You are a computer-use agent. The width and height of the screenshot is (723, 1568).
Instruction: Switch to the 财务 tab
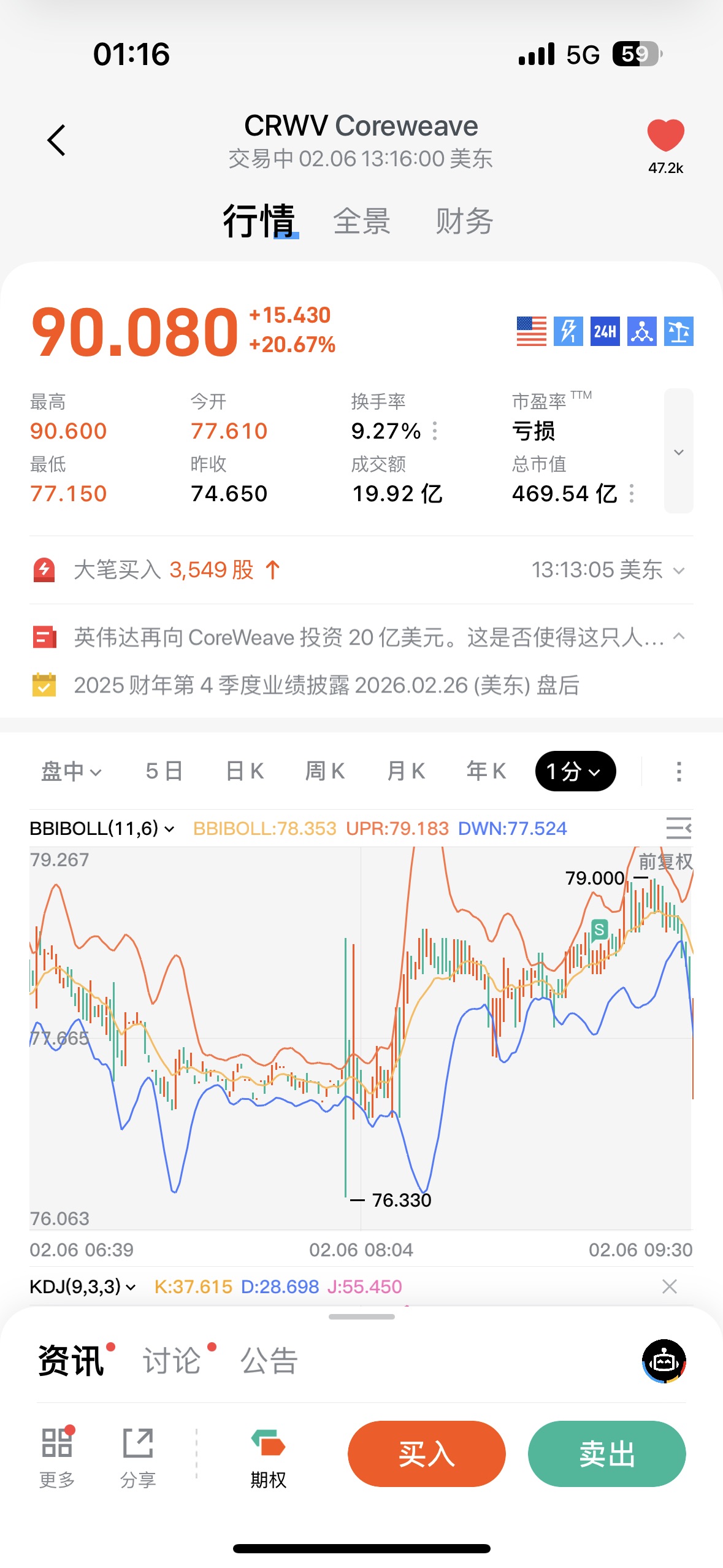tap(464, 221)
